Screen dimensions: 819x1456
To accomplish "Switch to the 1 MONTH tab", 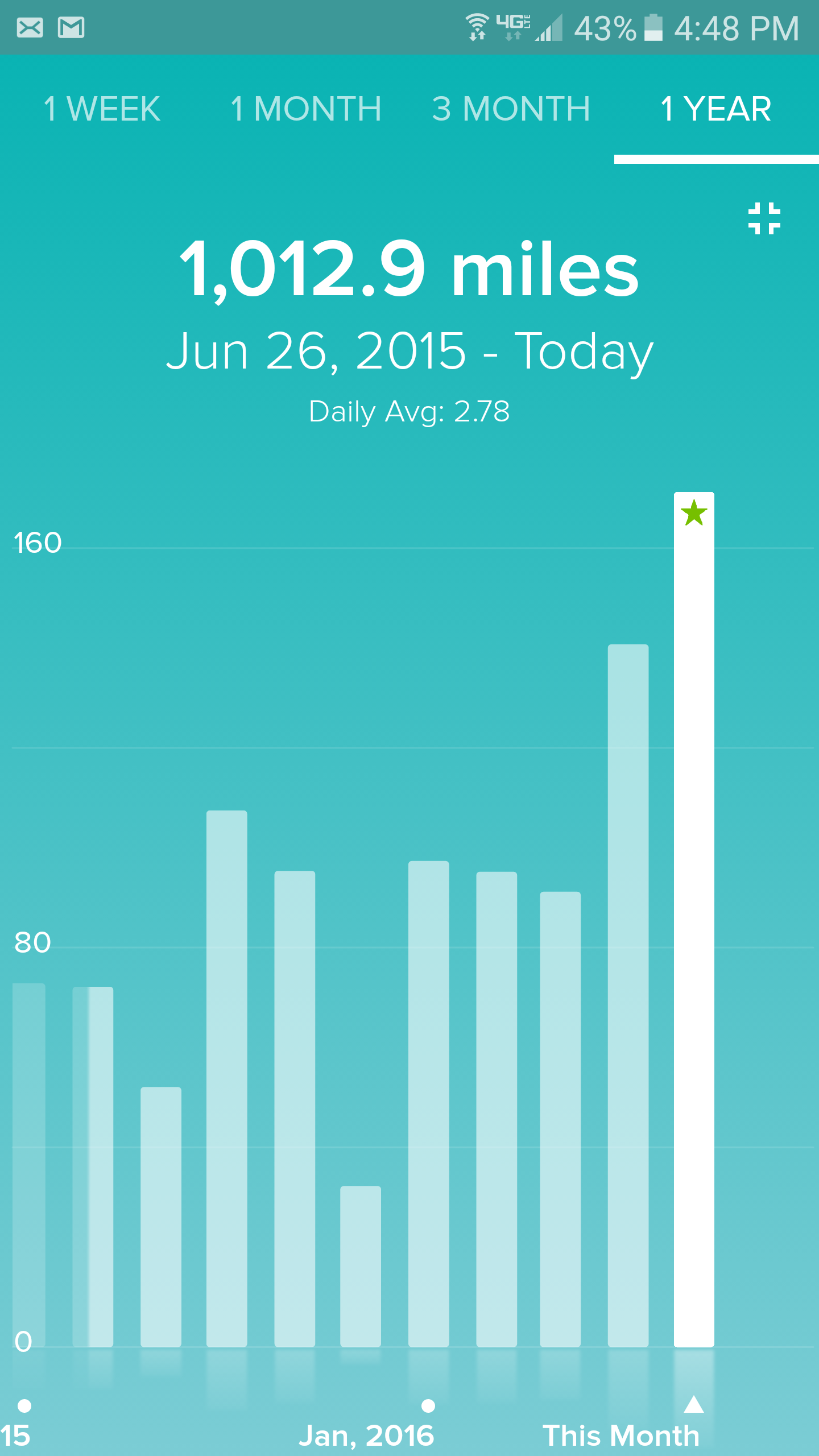I will click(307, 108).
